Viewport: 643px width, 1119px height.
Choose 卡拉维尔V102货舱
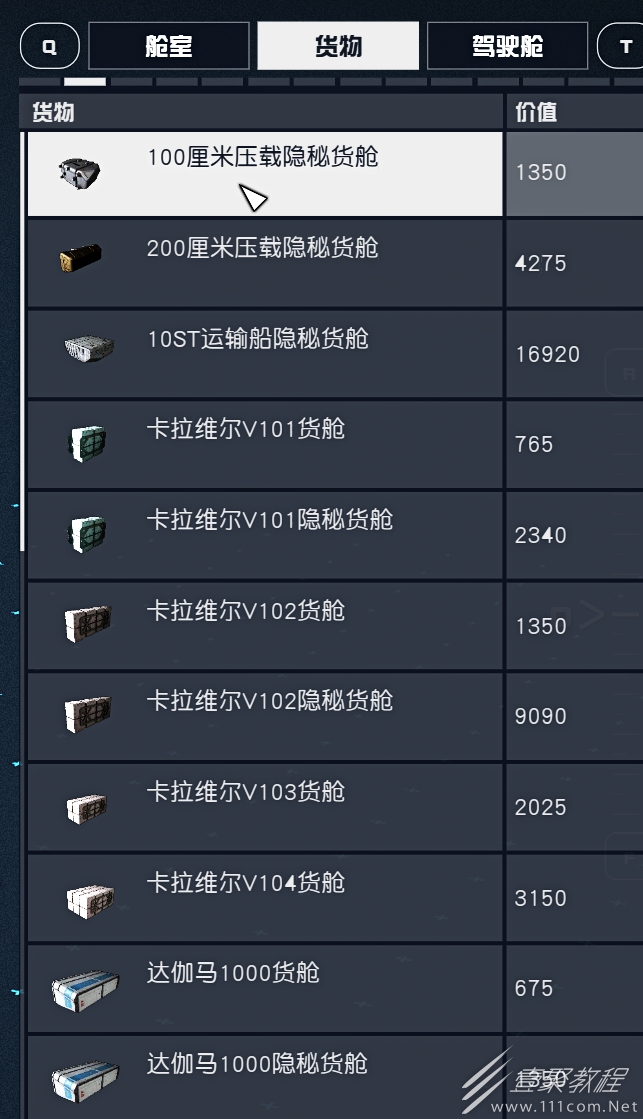click(265, 626)
